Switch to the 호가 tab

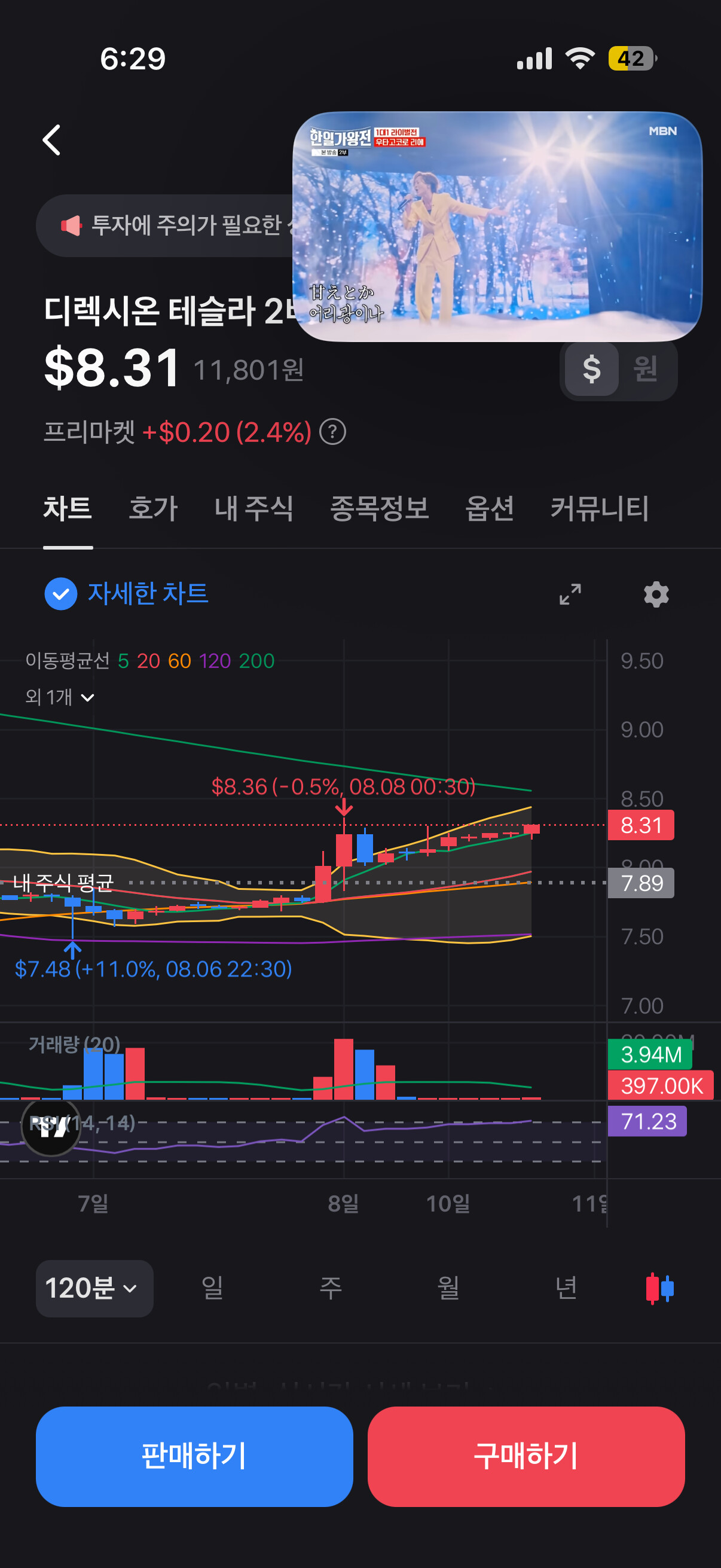(152, 508)
